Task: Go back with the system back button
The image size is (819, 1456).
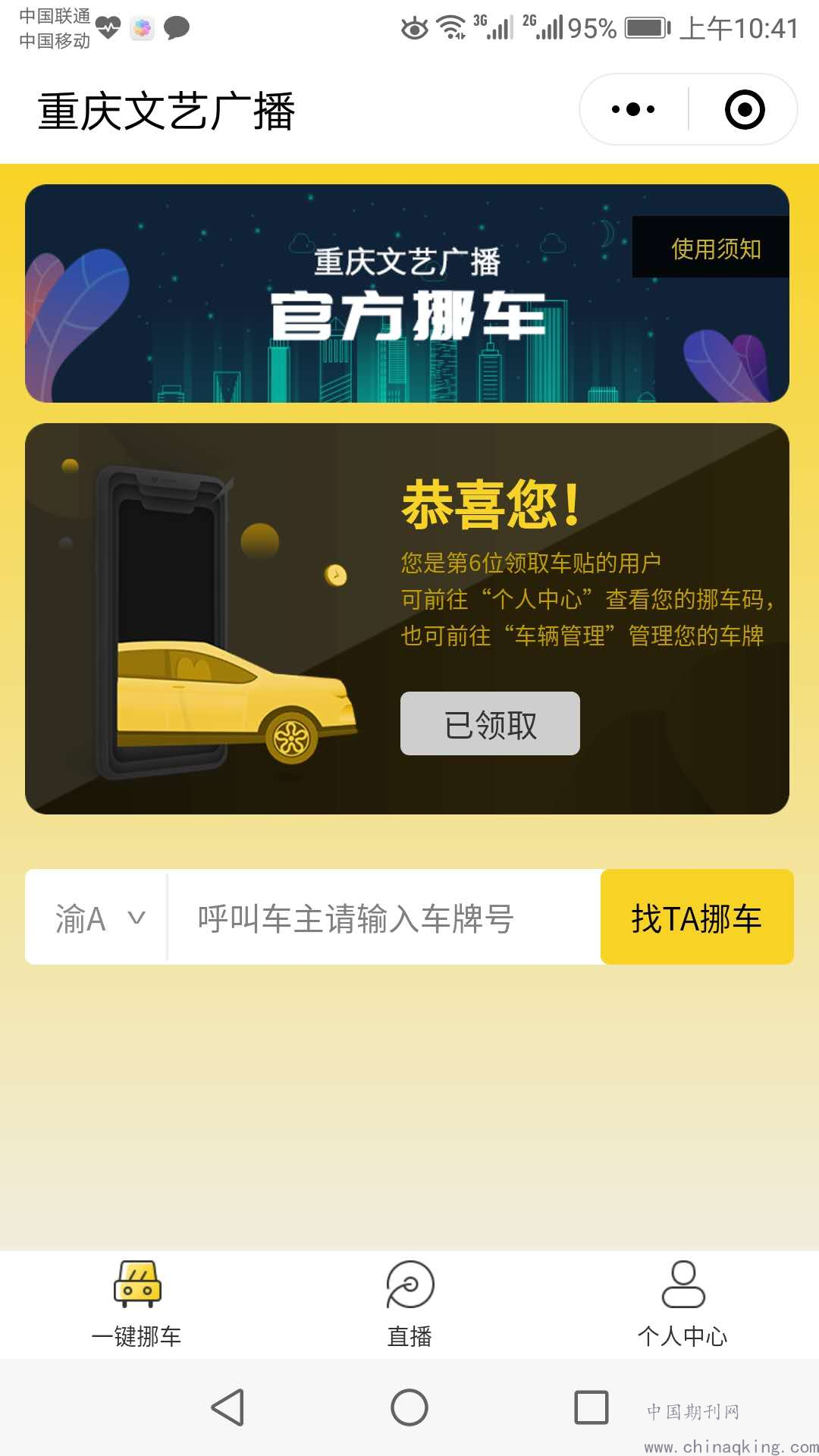Action: (227, 1407)
